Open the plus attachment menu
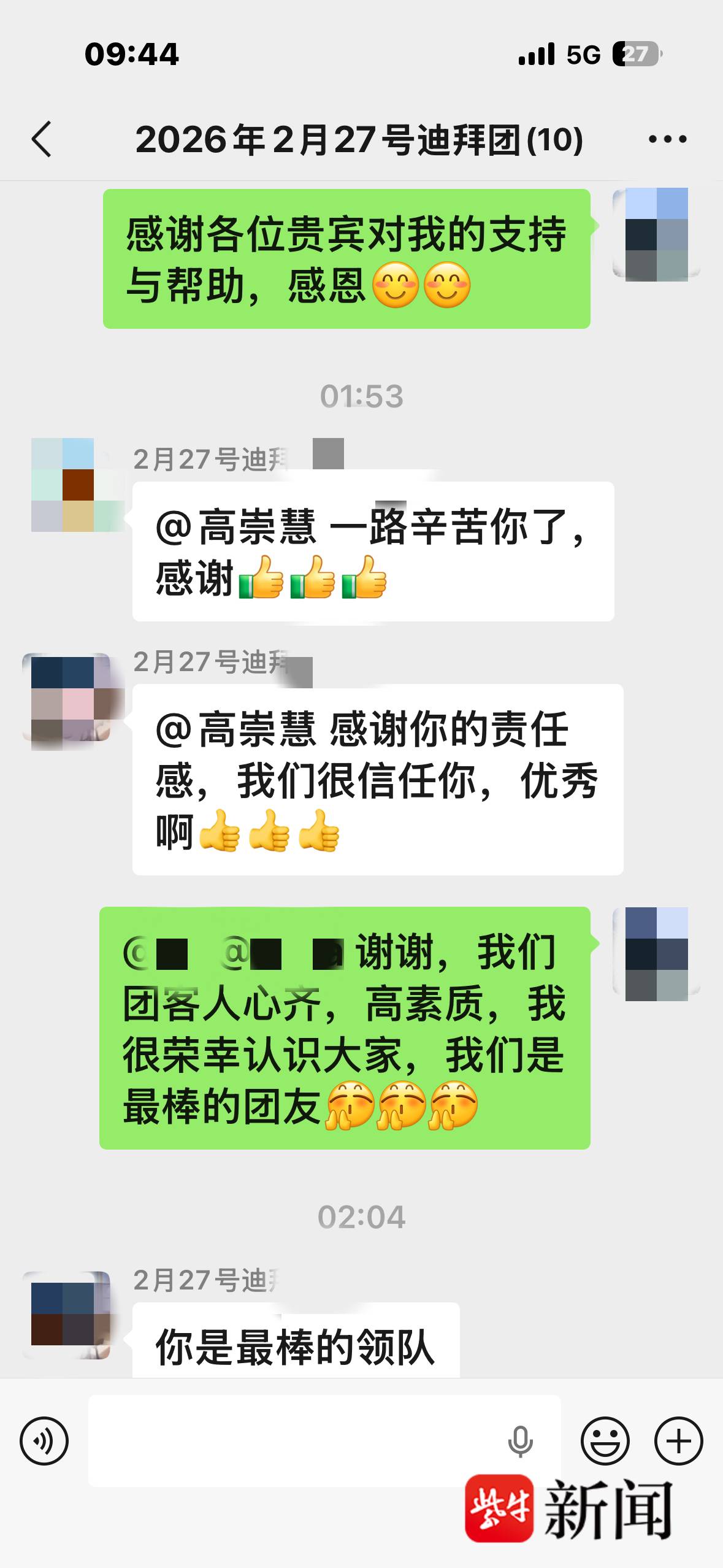The width and height of the screenshot is (723, 1568). pos(678,1440)
